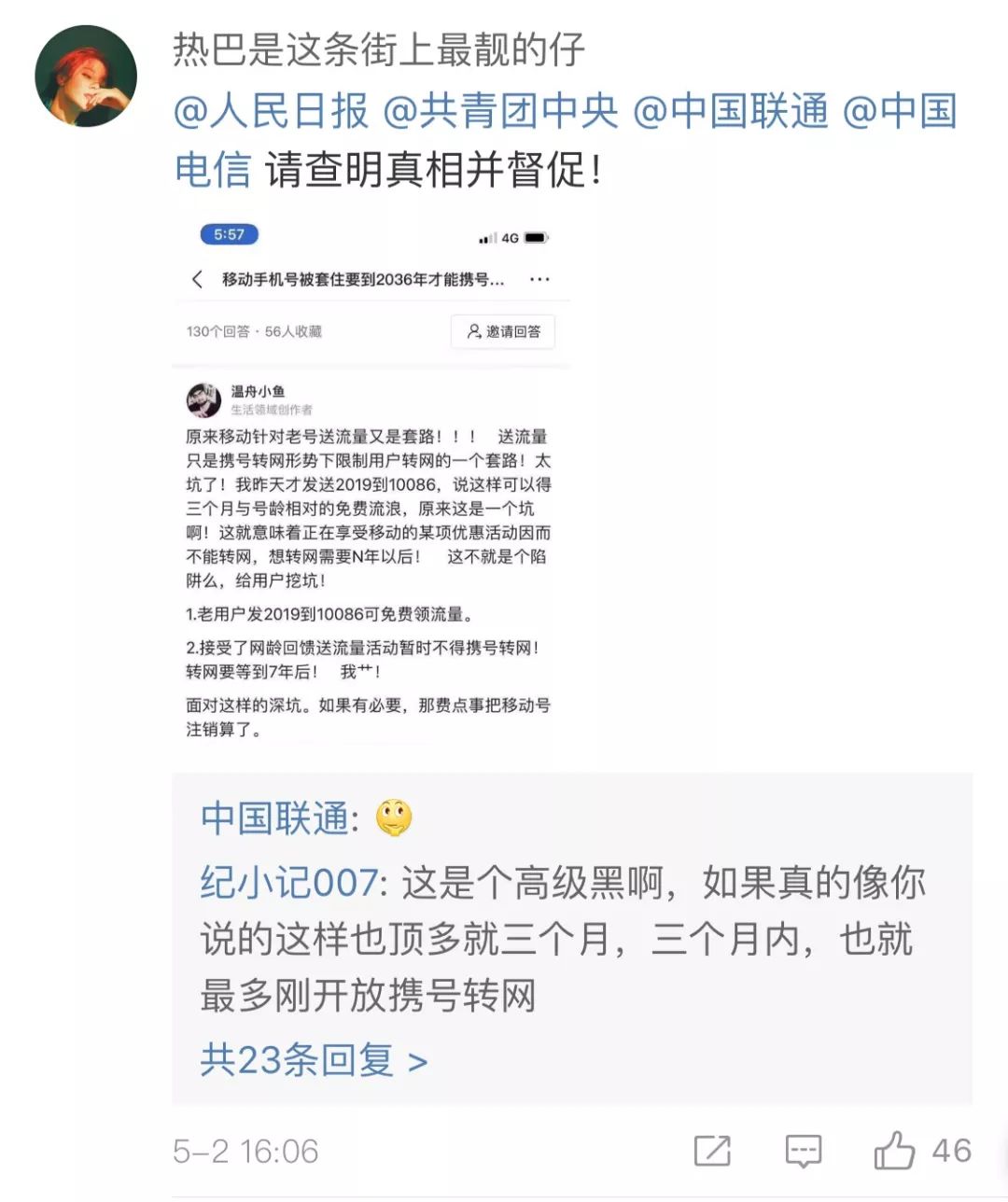This screenshot has height=1202, width=1008.
Task: Open 中国联通 commenter profile
Action: (274, 818)
